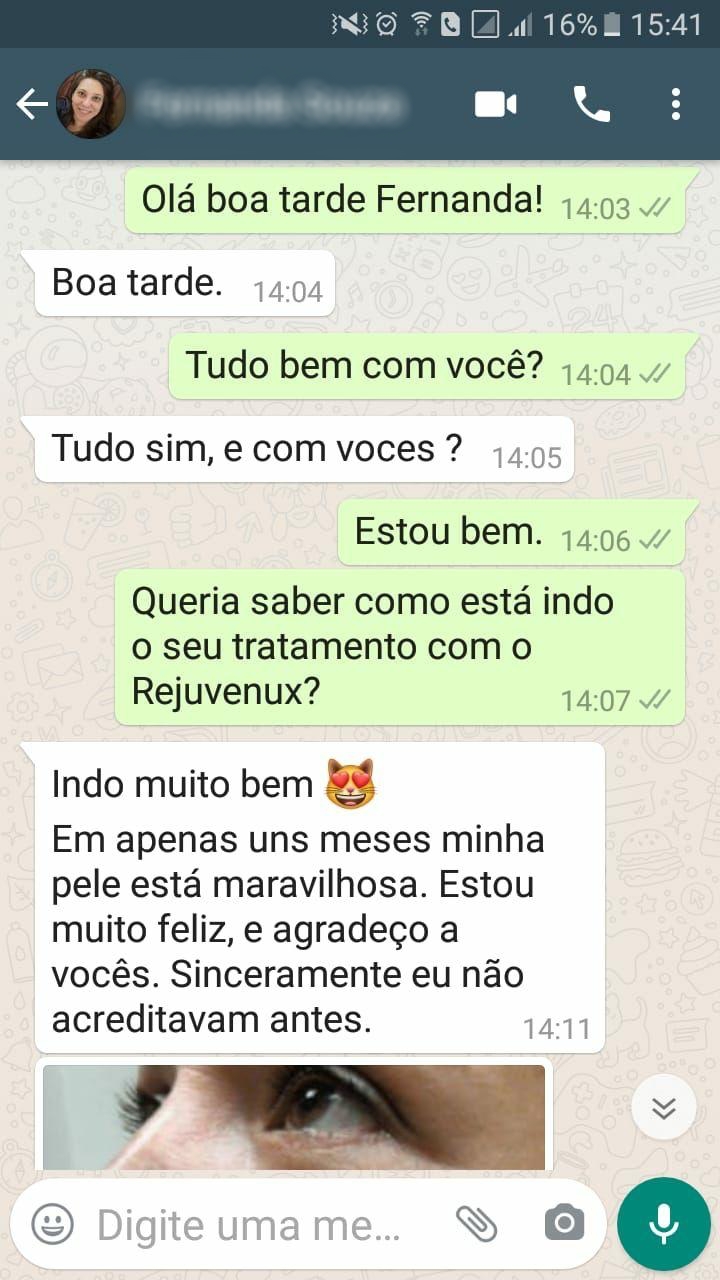Open the overflow menu
Viewport: 720px width, 1280px height.
point(676,104)
